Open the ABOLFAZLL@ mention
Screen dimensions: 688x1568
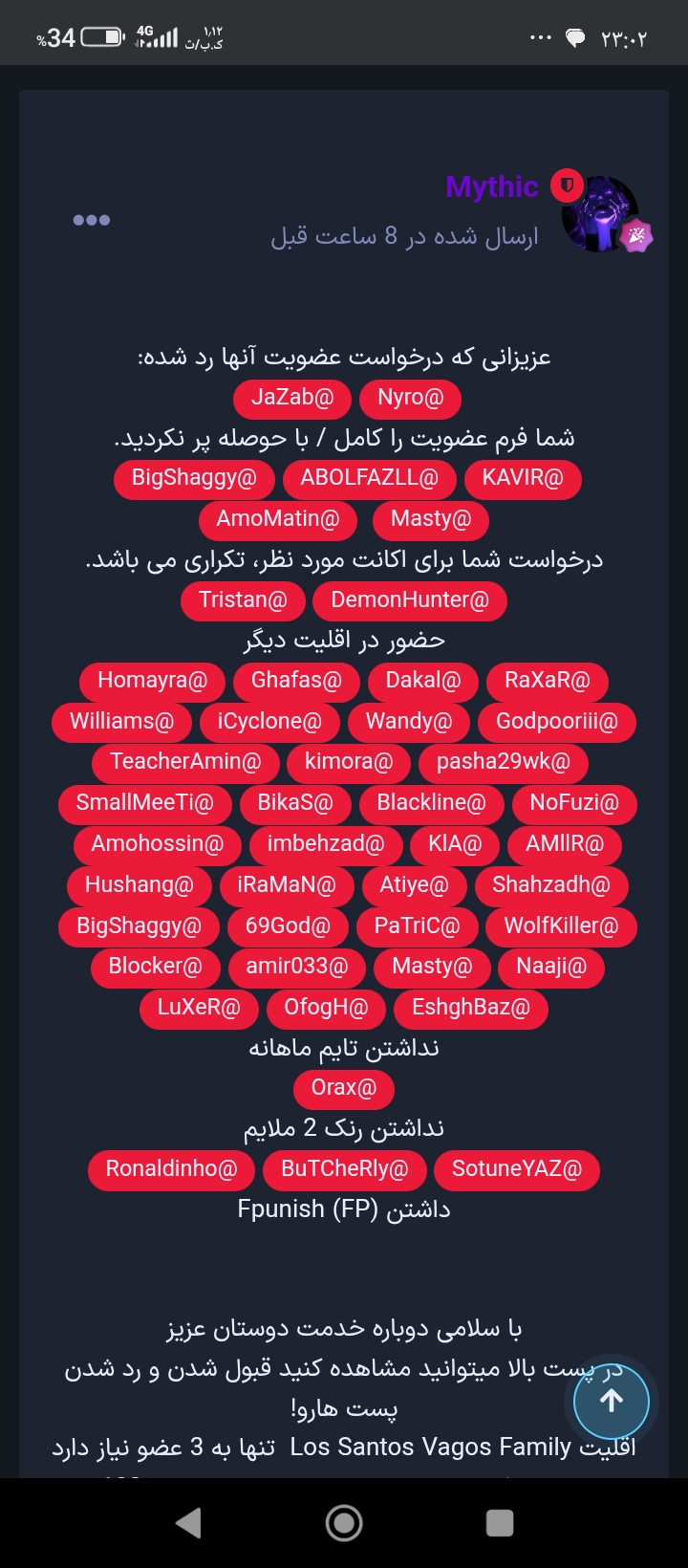369,478
